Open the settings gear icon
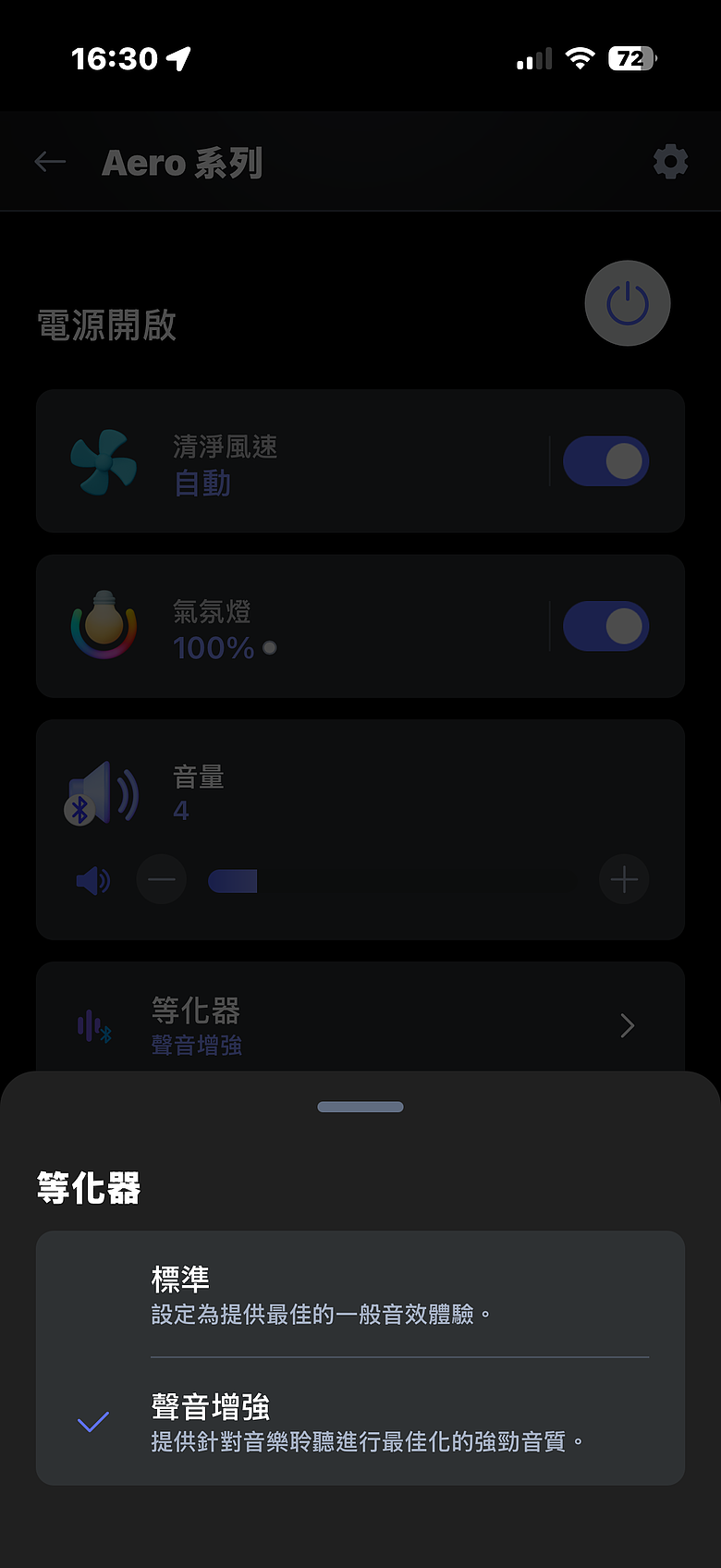This screenshot has width=721, height=1568. pyautogui.click(x=670, y=162)
